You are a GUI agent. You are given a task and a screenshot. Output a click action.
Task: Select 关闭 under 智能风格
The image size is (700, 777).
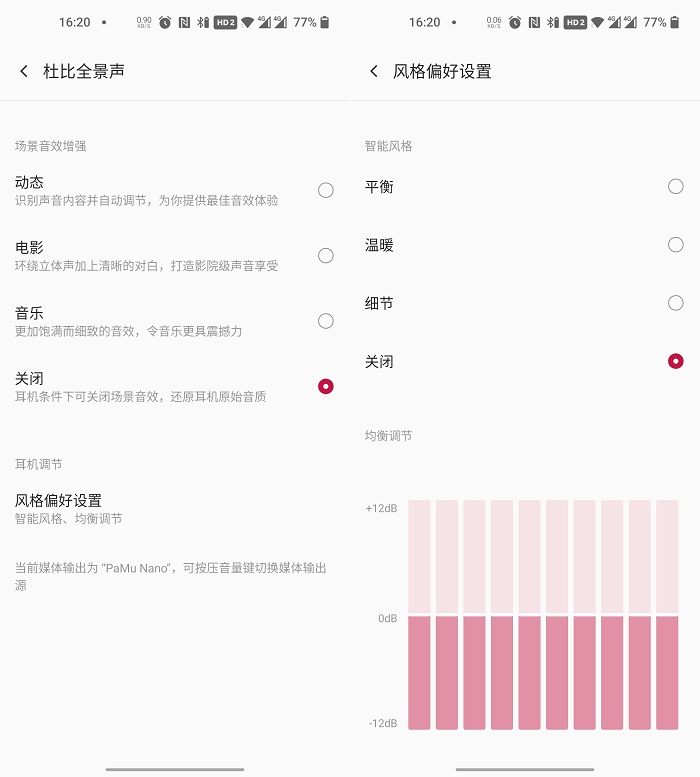675,361
